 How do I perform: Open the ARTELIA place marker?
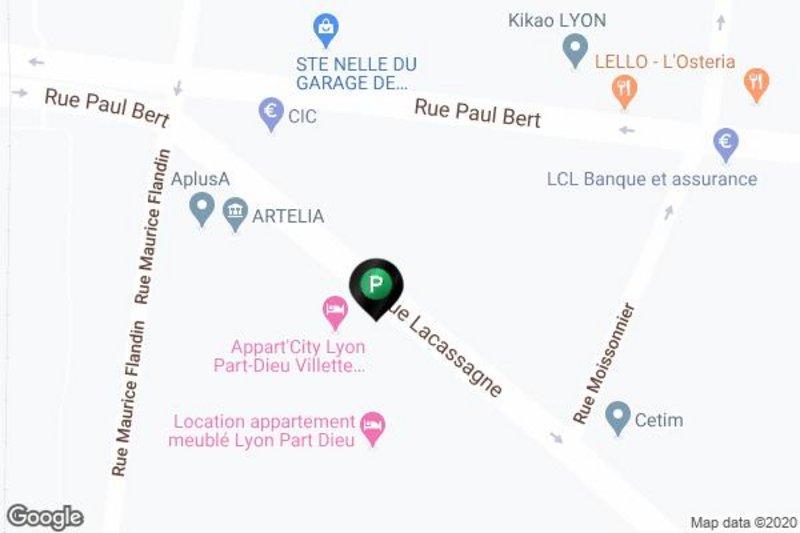point(235,212)
